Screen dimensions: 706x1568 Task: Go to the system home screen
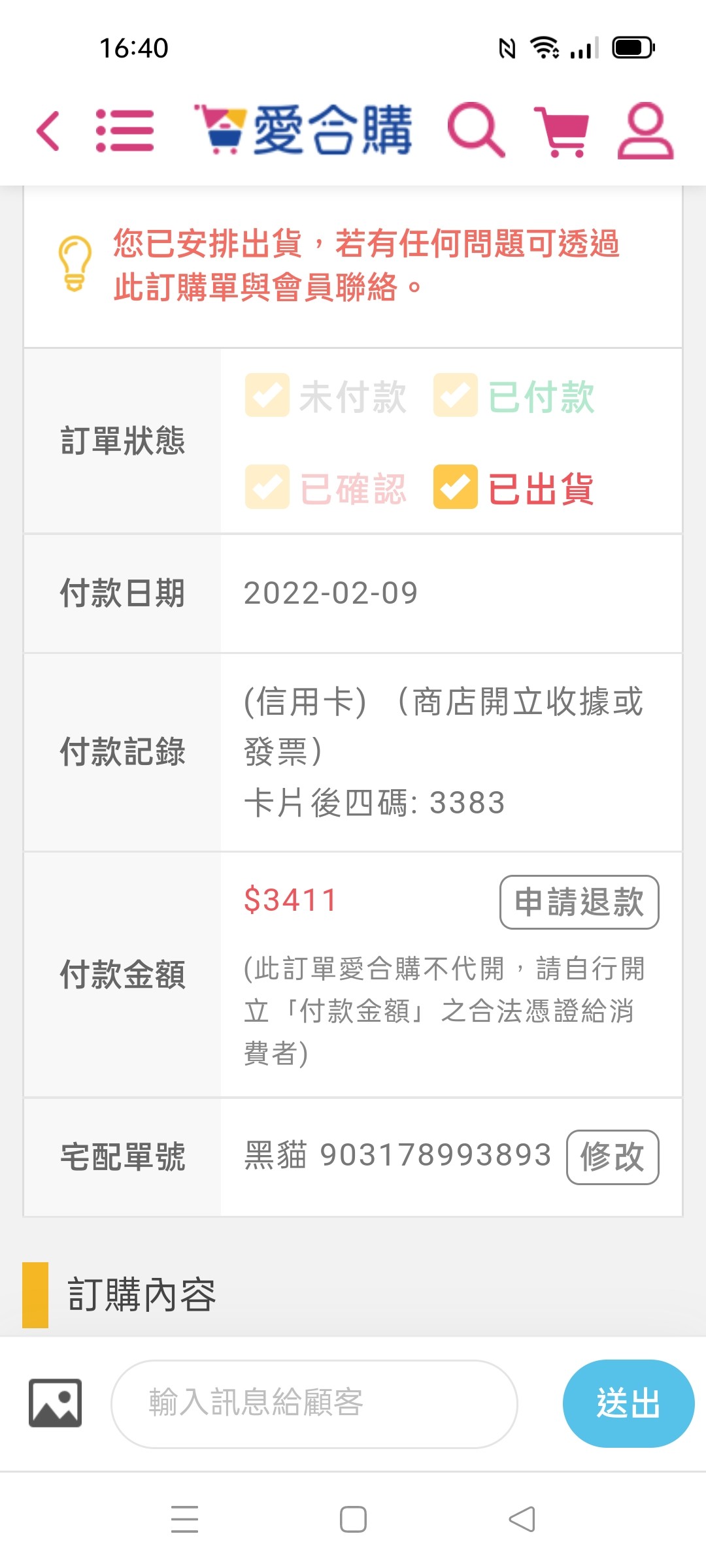(x=353, y=1519)
